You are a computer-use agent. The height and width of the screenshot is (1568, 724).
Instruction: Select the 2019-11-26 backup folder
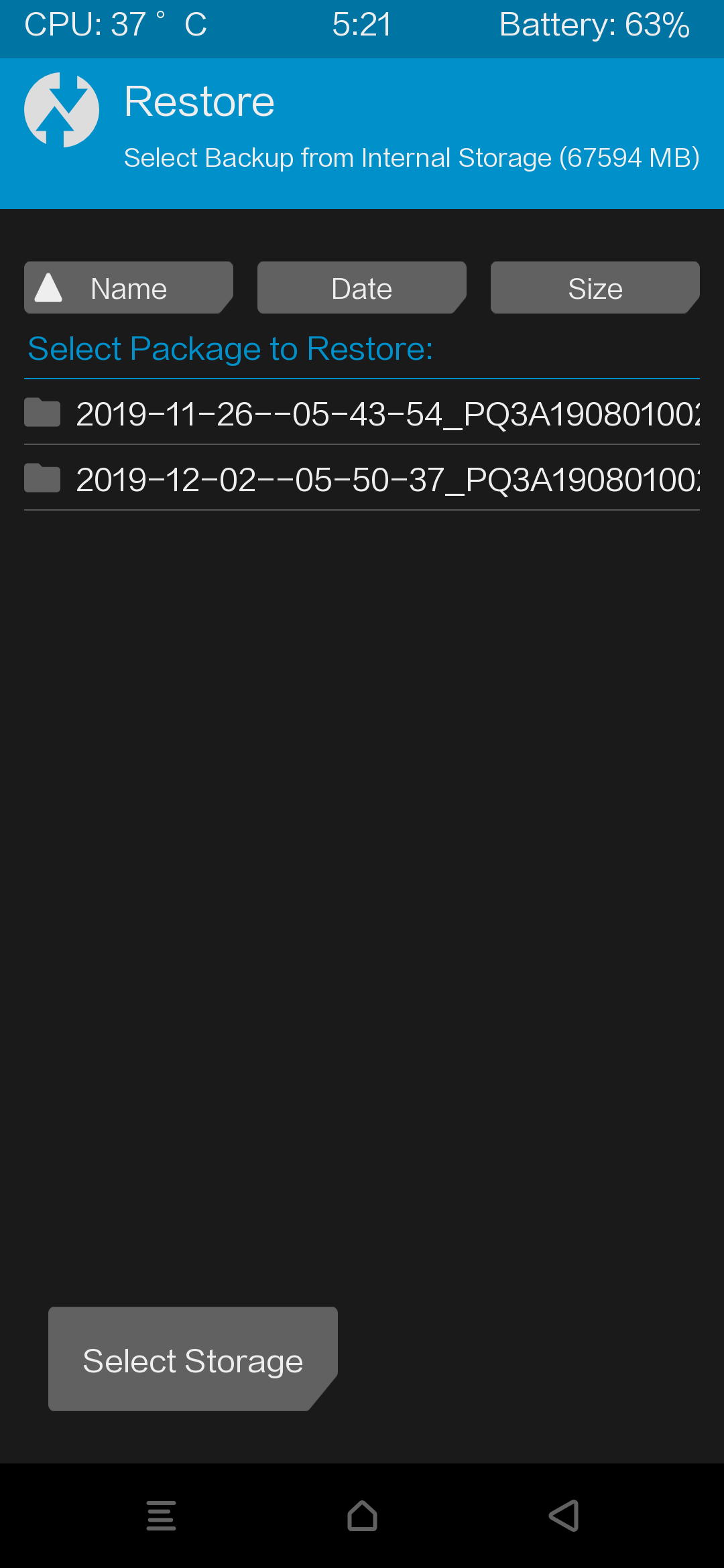[x=362, y=413]
